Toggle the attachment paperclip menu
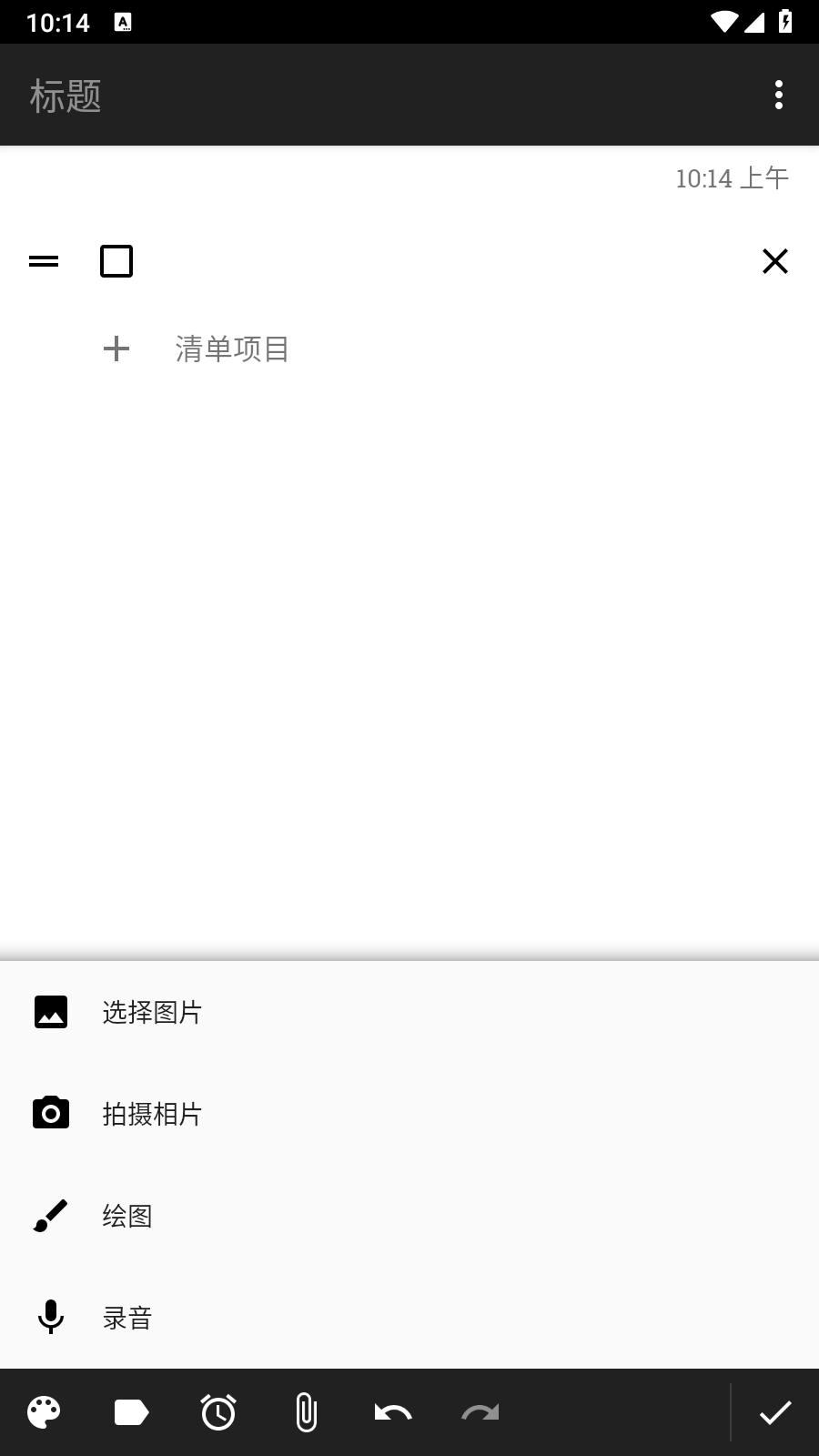The image size is (819, 1456). point(306,1412)
